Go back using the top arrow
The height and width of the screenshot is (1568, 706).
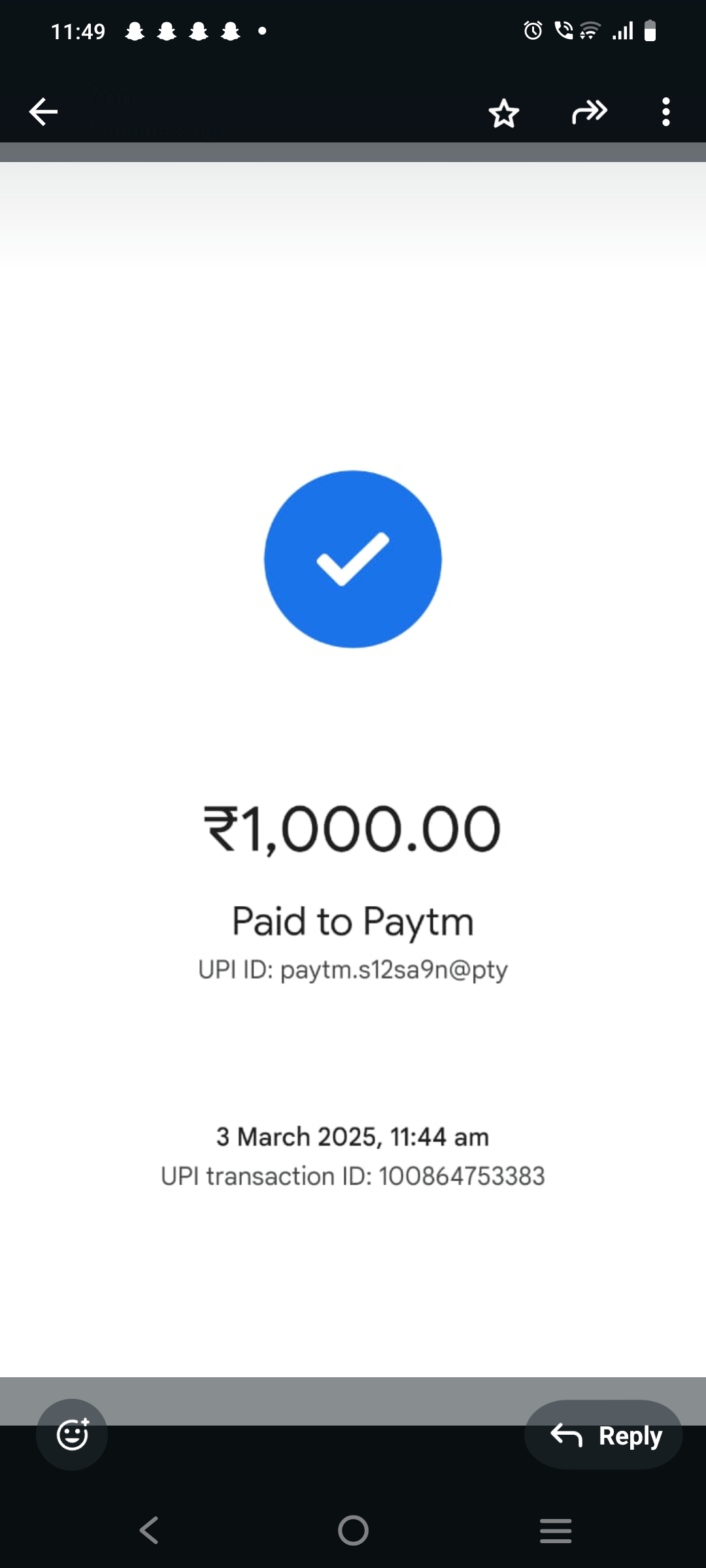coord(43,112)
